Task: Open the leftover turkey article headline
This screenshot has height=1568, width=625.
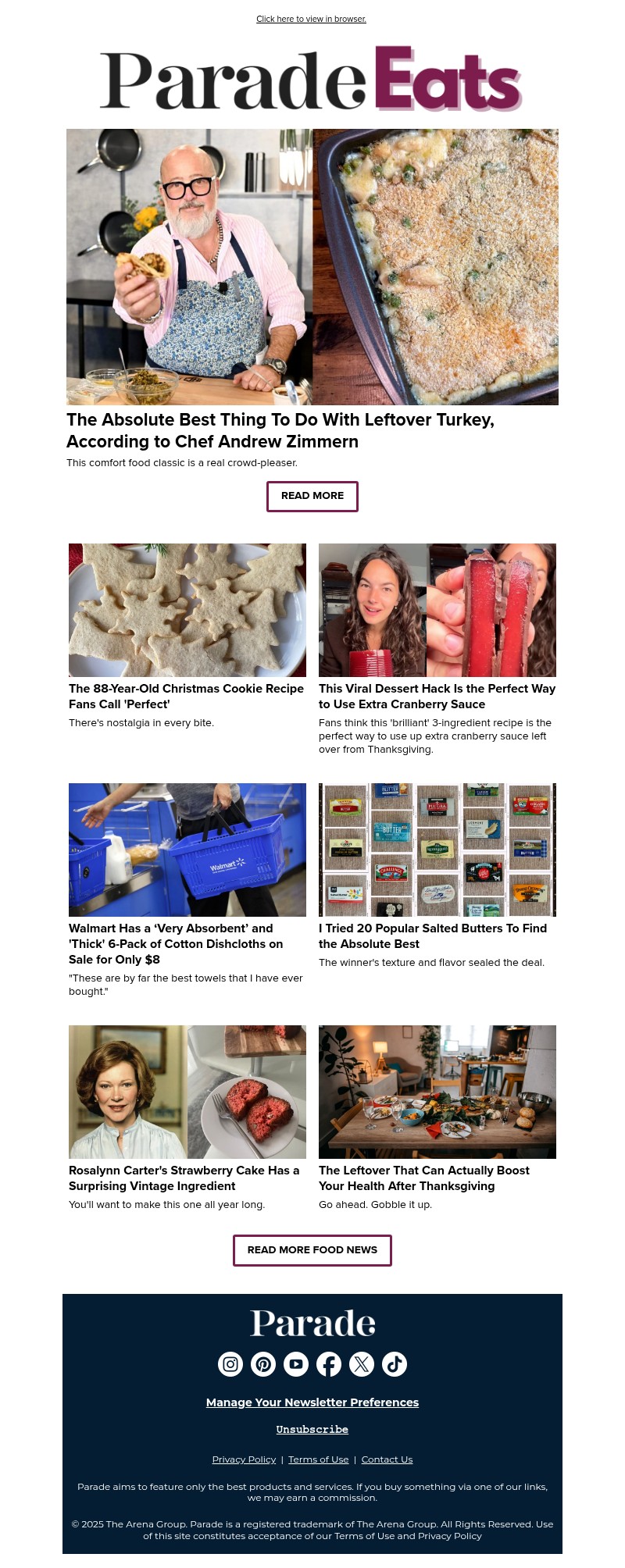Action: tap(280, 430)
